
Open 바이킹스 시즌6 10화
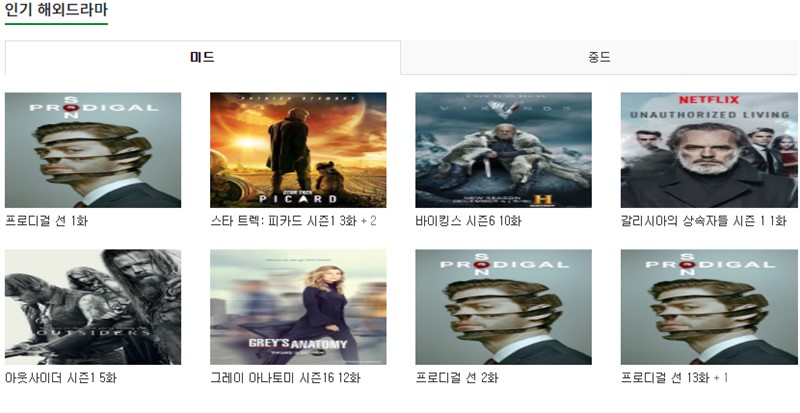[503, 150]
